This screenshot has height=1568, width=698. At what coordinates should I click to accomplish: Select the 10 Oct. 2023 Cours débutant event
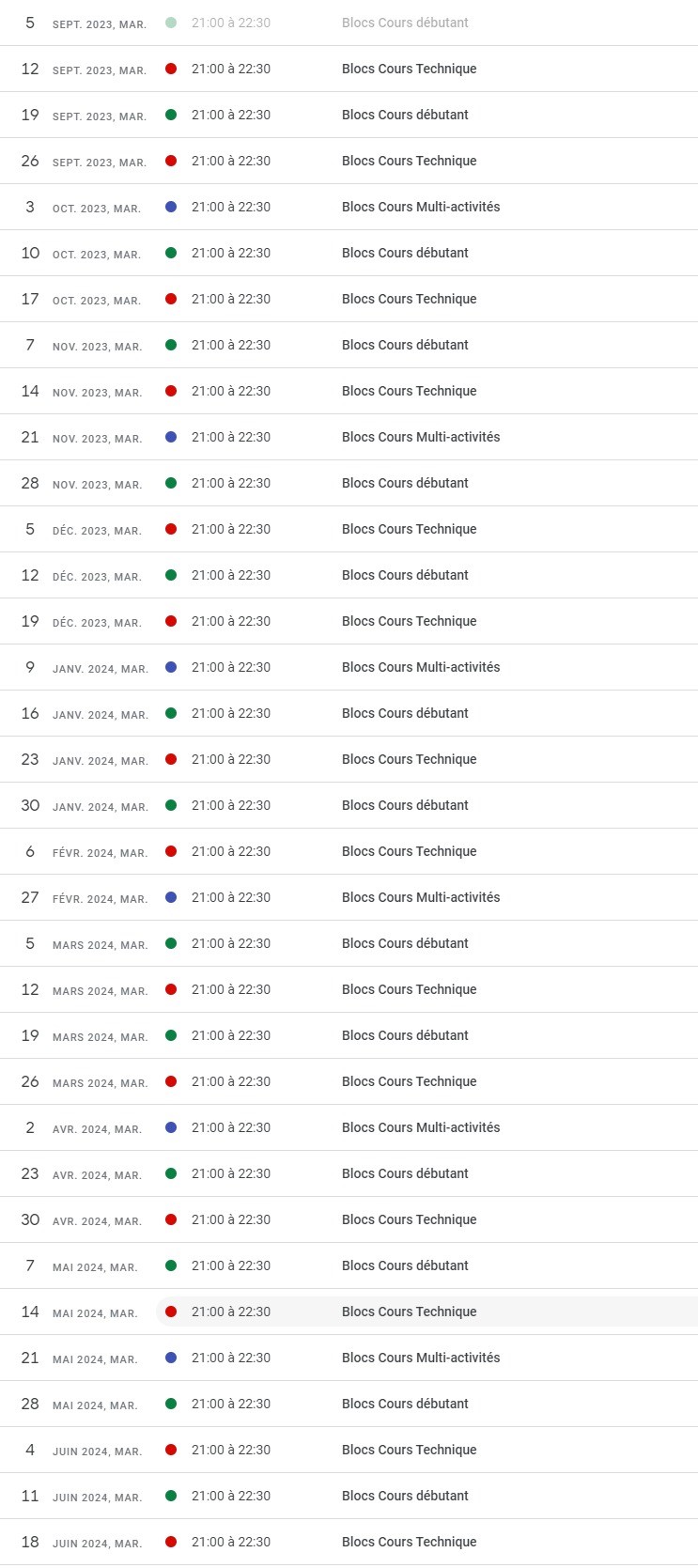coord(427,253)
